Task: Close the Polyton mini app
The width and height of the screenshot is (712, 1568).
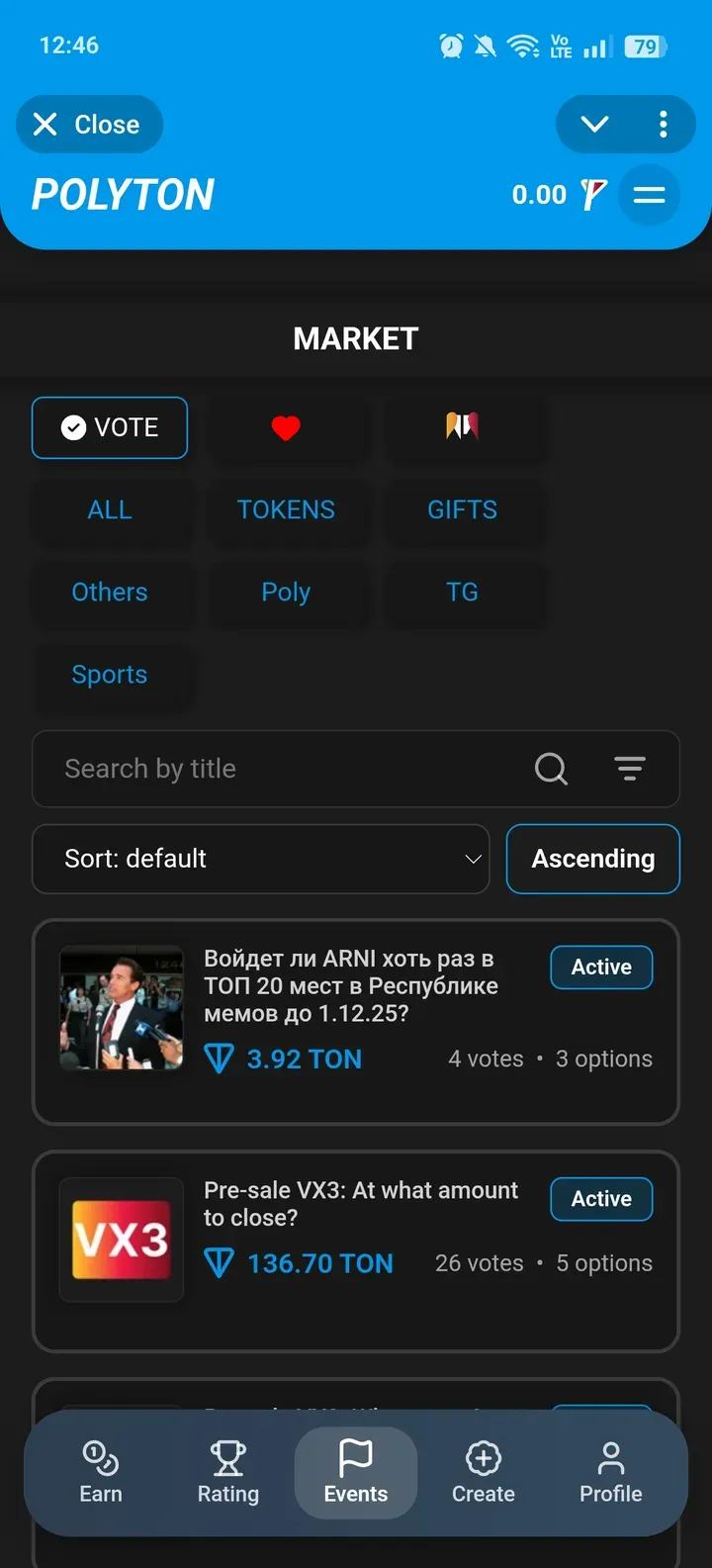Action: click(88, 125)
